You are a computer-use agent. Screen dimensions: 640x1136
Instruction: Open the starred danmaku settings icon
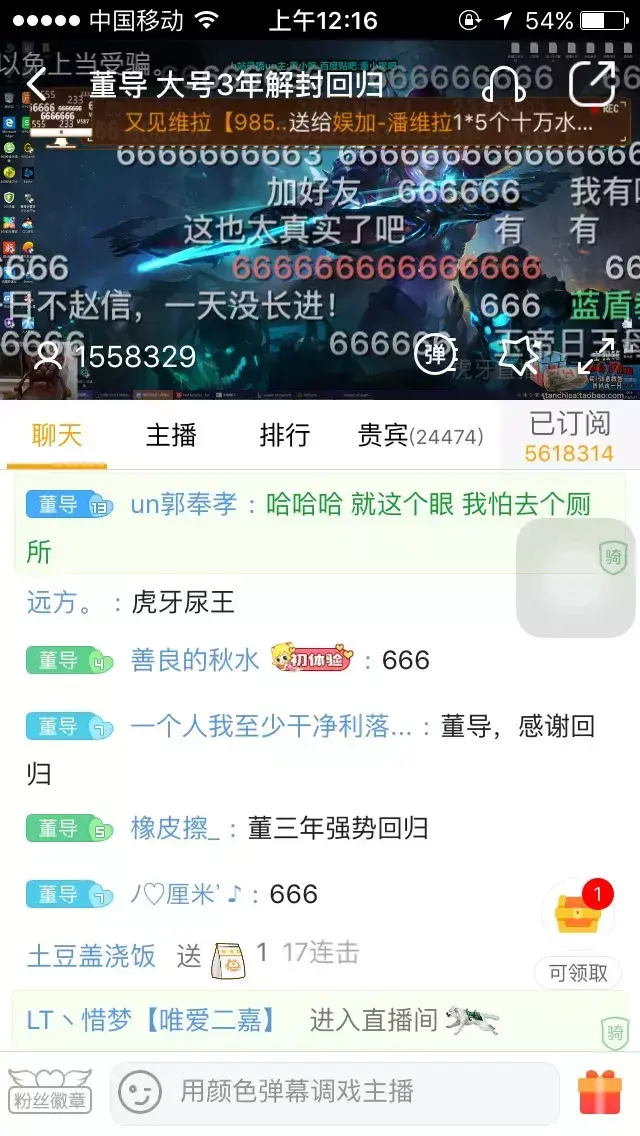(x=519, y=354)
